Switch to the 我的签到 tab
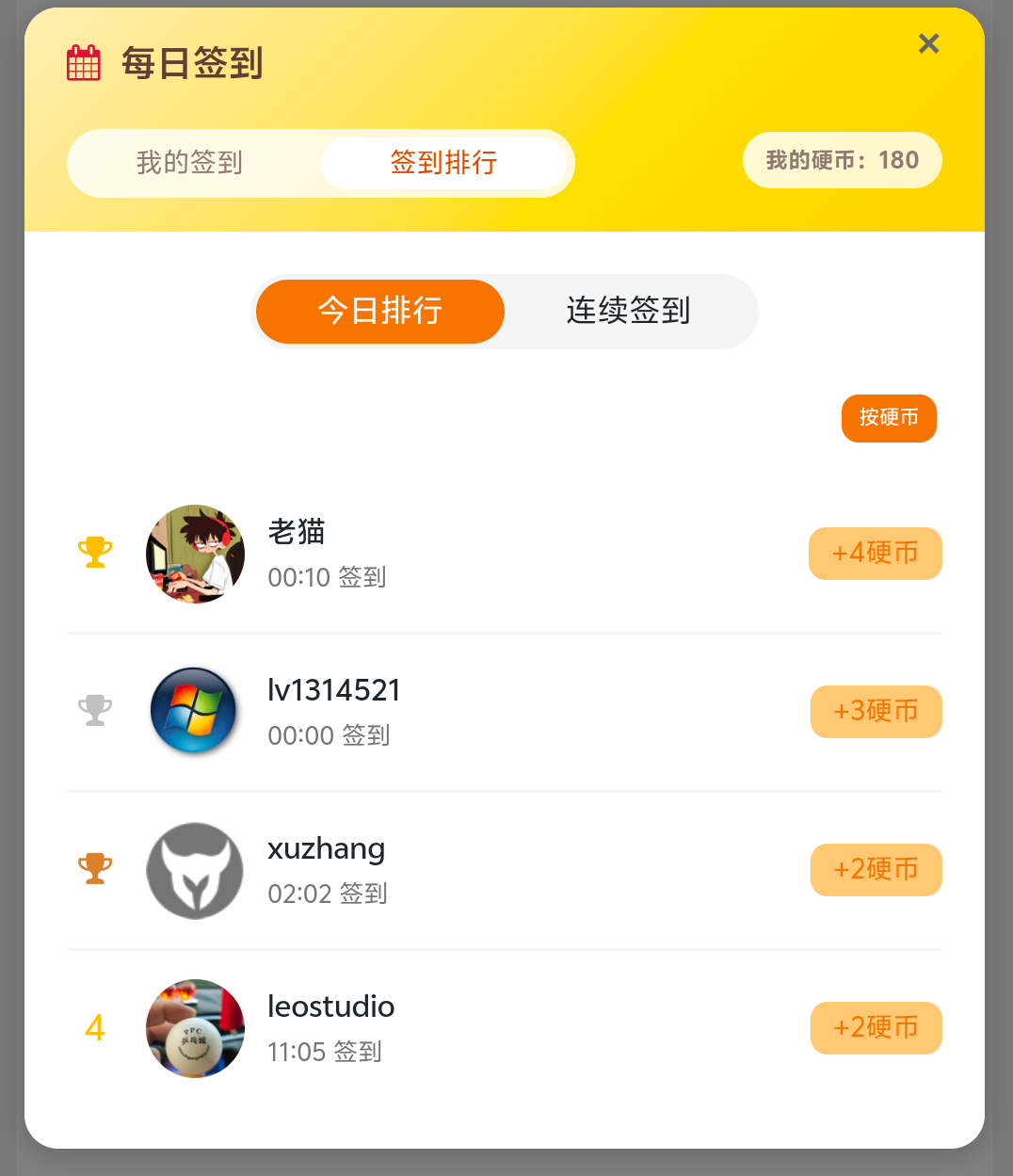Image resolution: width=1013 pixels, height=1176 pixels. [190, 163]
